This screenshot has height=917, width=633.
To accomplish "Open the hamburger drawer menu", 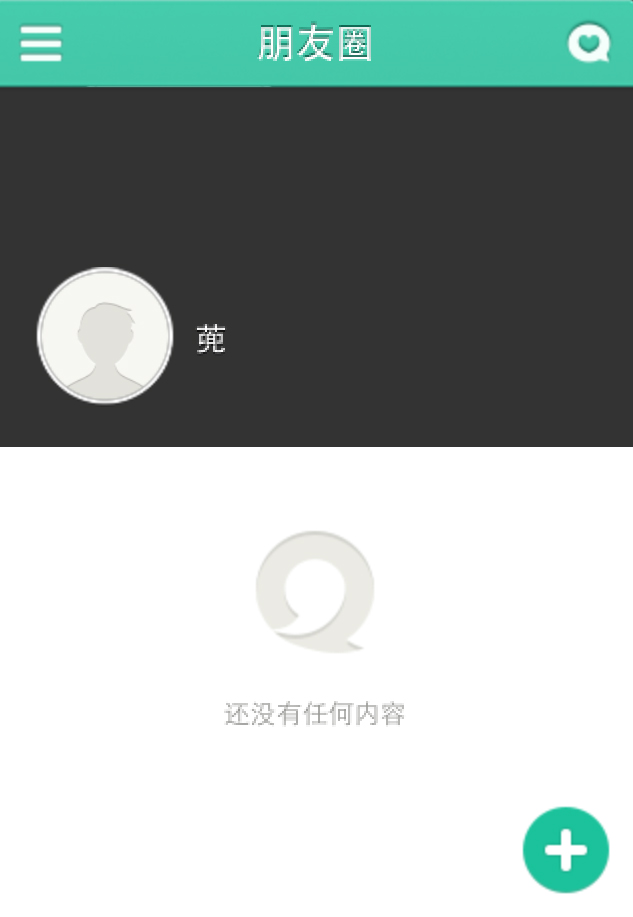I will click(41, 43).
